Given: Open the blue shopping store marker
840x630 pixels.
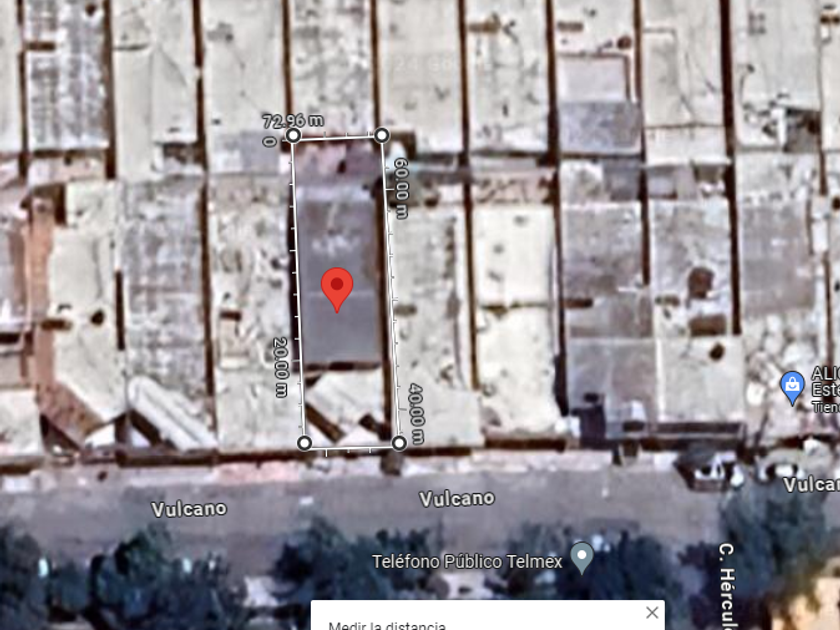Looking at the screenshot, I should (x=792, y=387).
